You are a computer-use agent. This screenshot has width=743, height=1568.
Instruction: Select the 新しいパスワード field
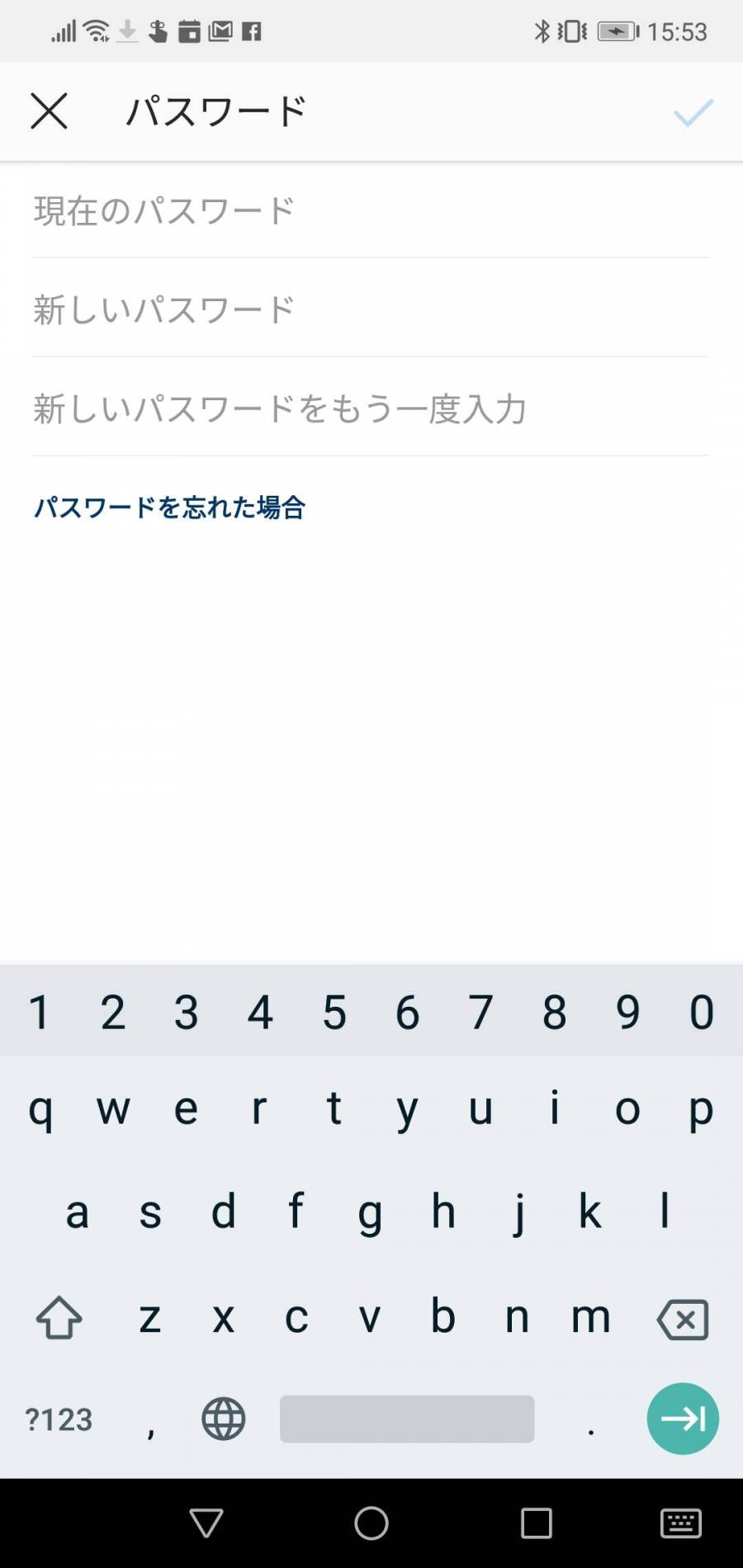pos(371,309)
